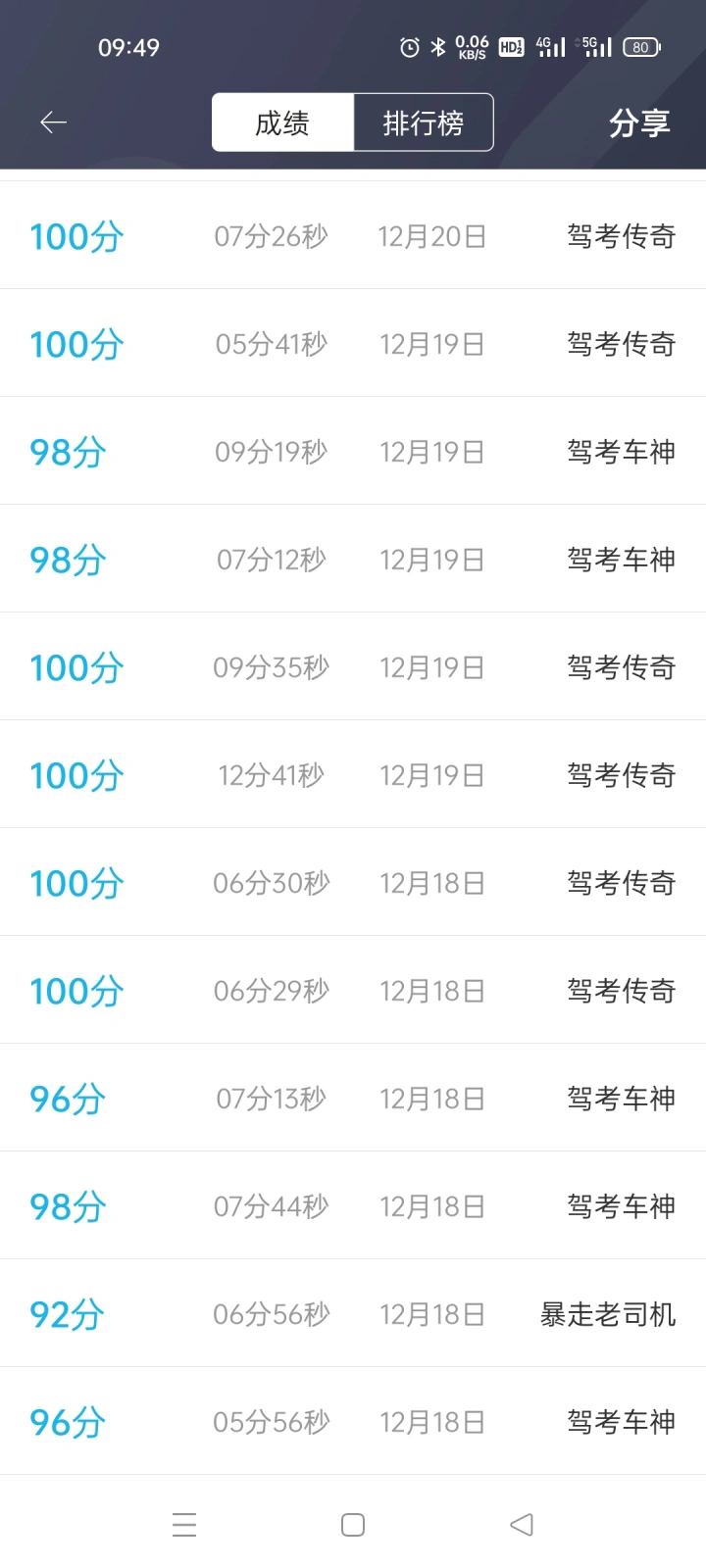Open the 100分 record with 06分29秒
706x1568 pixels.
(x=353, y=990)
